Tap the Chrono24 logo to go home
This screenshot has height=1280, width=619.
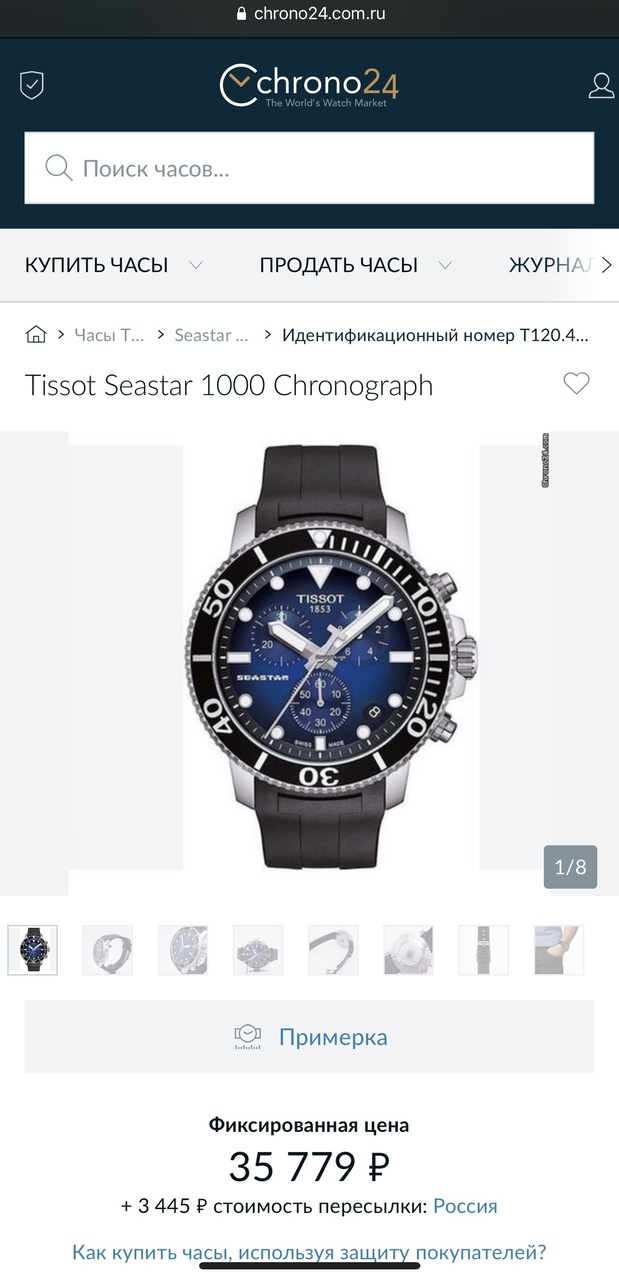(309, 85)
